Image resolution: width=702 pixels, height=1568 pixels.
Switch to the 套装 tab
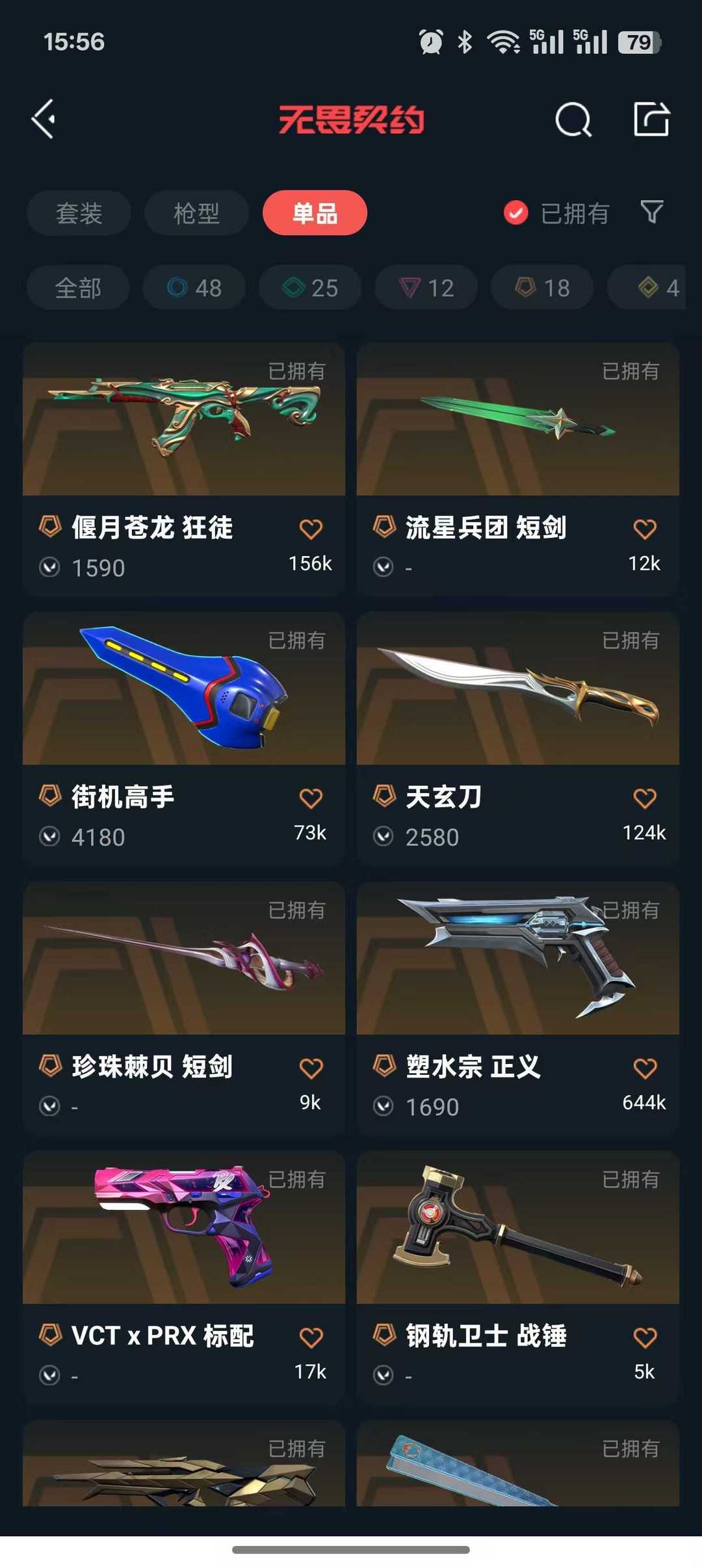[x=78, y=212]
